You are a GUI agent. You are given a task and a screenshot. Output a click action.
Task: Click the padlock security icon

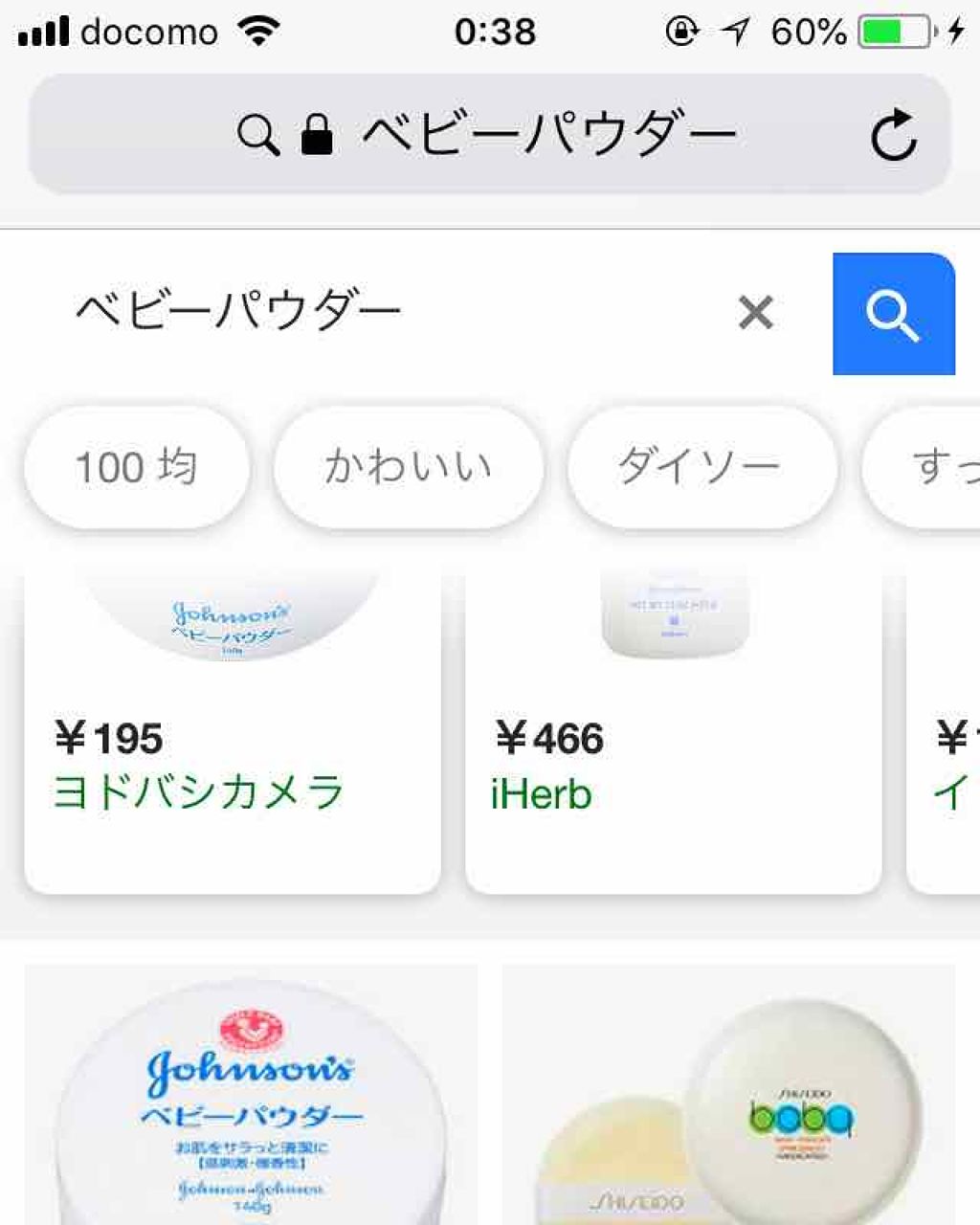click(x=316, y=134)
